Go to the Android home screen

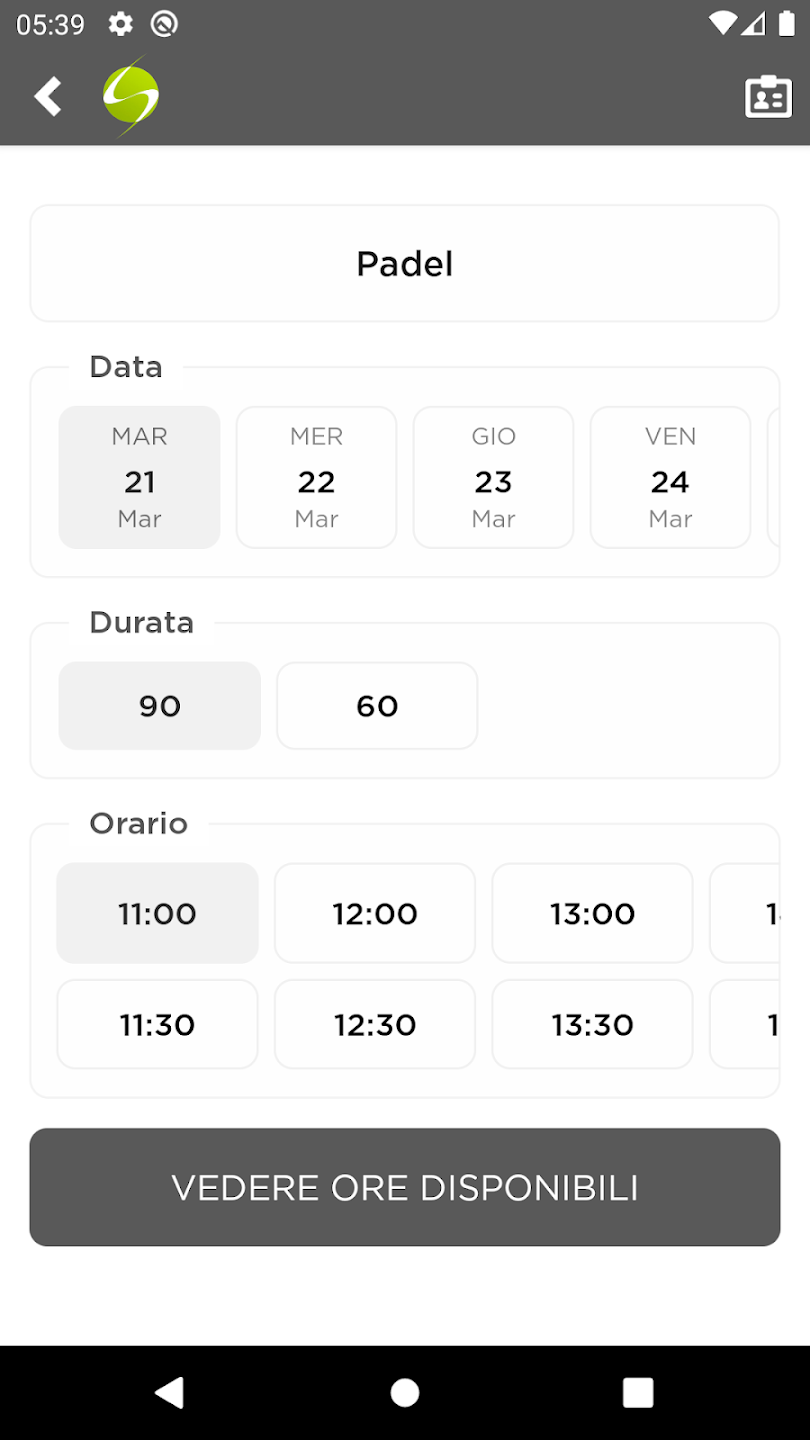[x=404, y=1392]
